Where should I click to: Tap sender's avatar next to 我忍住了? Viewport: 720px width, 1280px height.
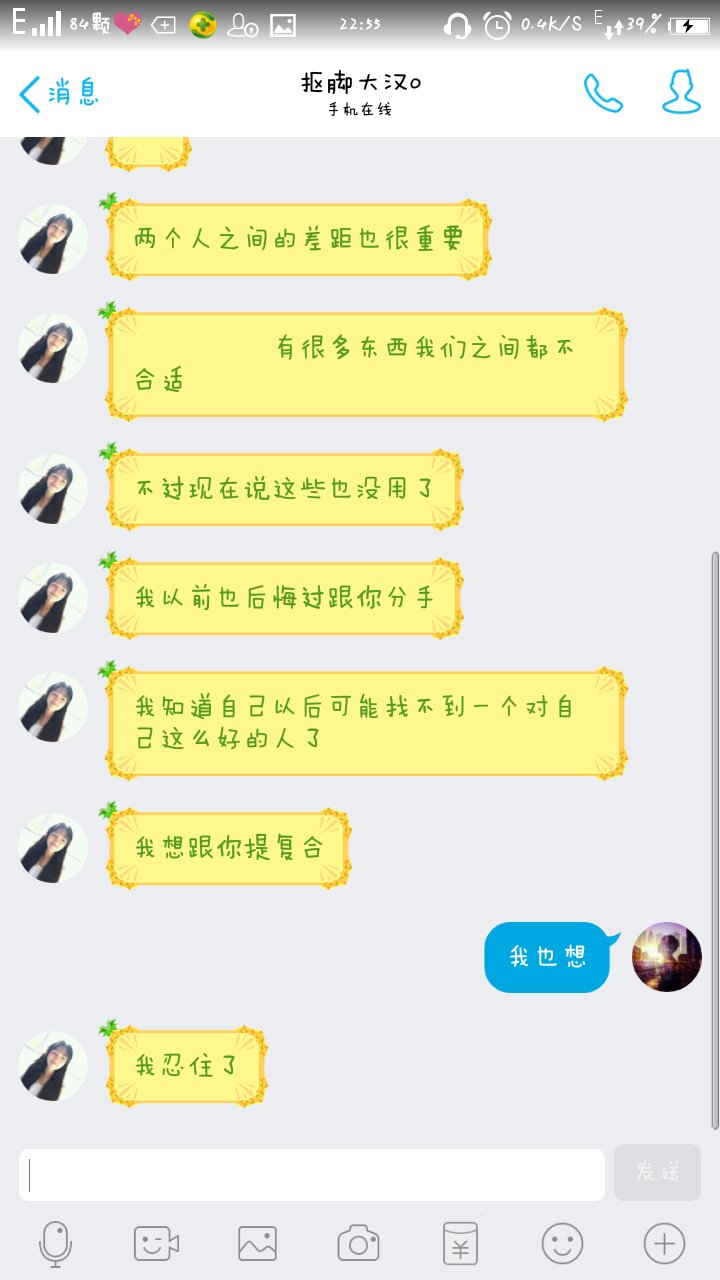coord(53,1066)
